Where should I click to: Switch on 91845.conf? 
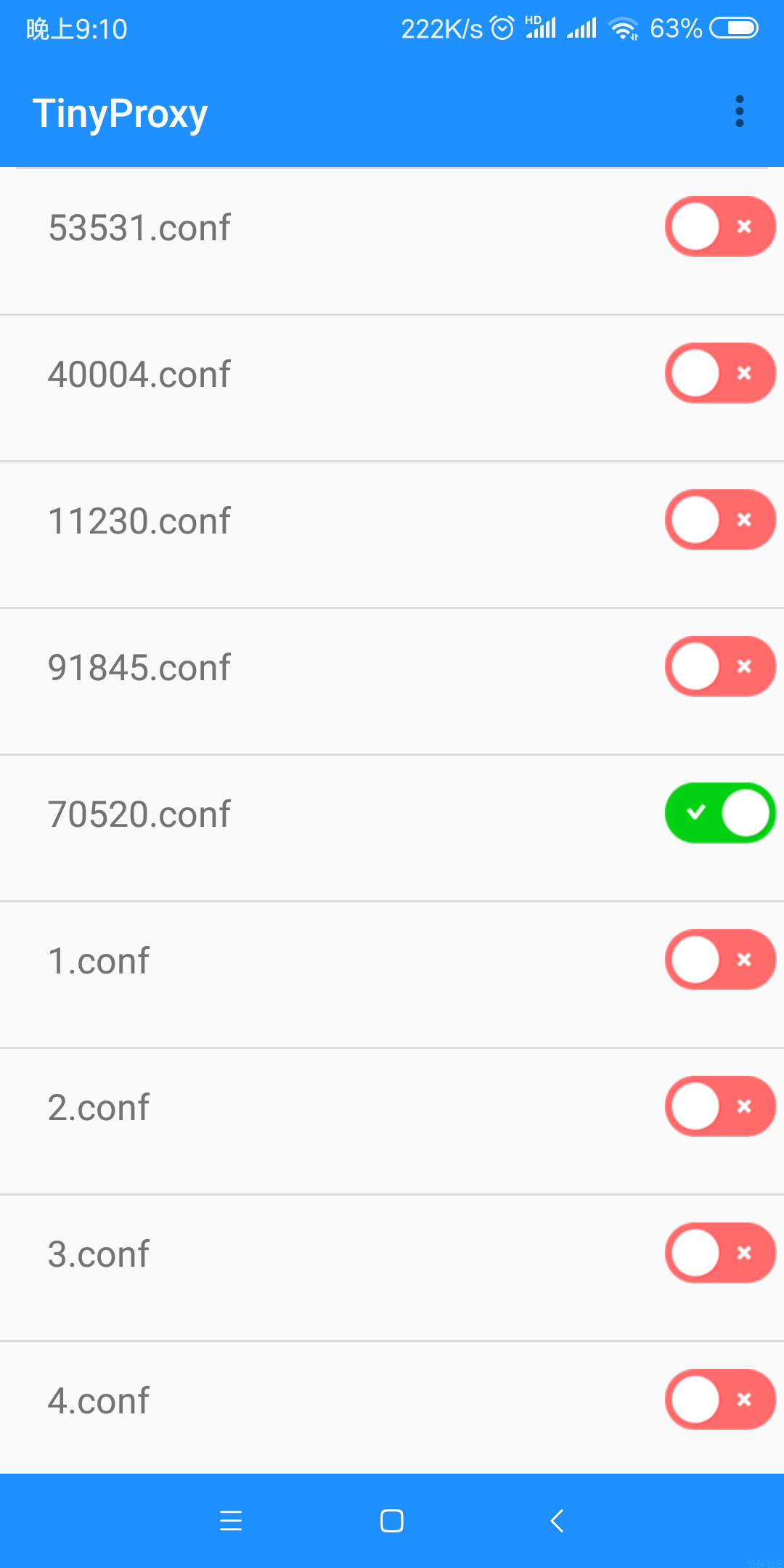pos(720,666)
